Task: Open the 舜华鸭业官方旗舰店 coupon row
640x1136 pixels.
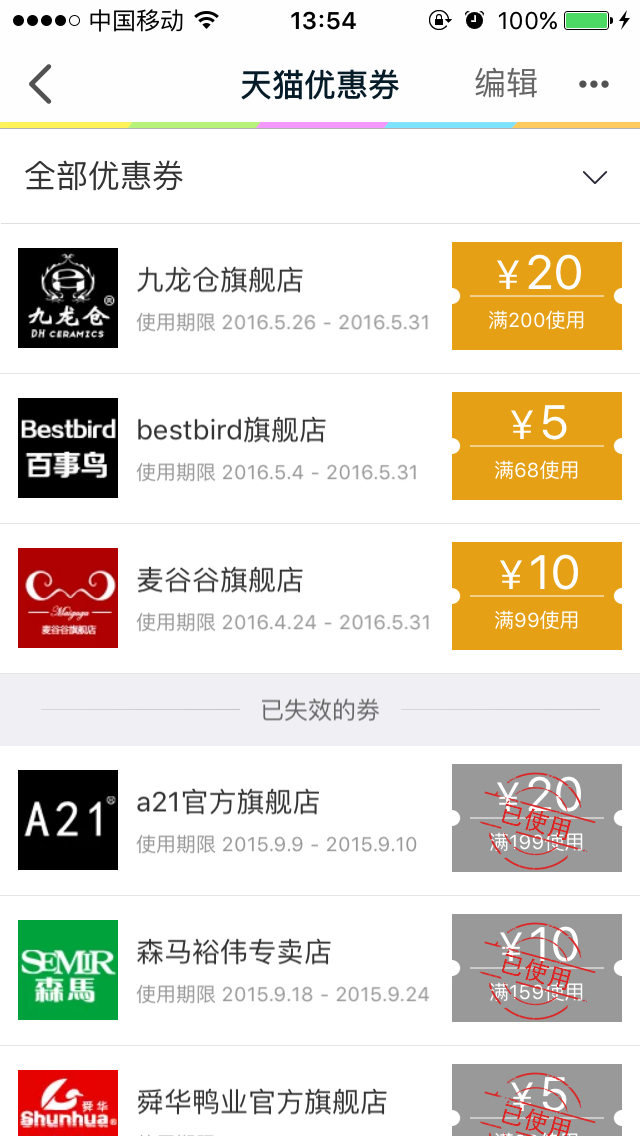Action: point(320,1091)
